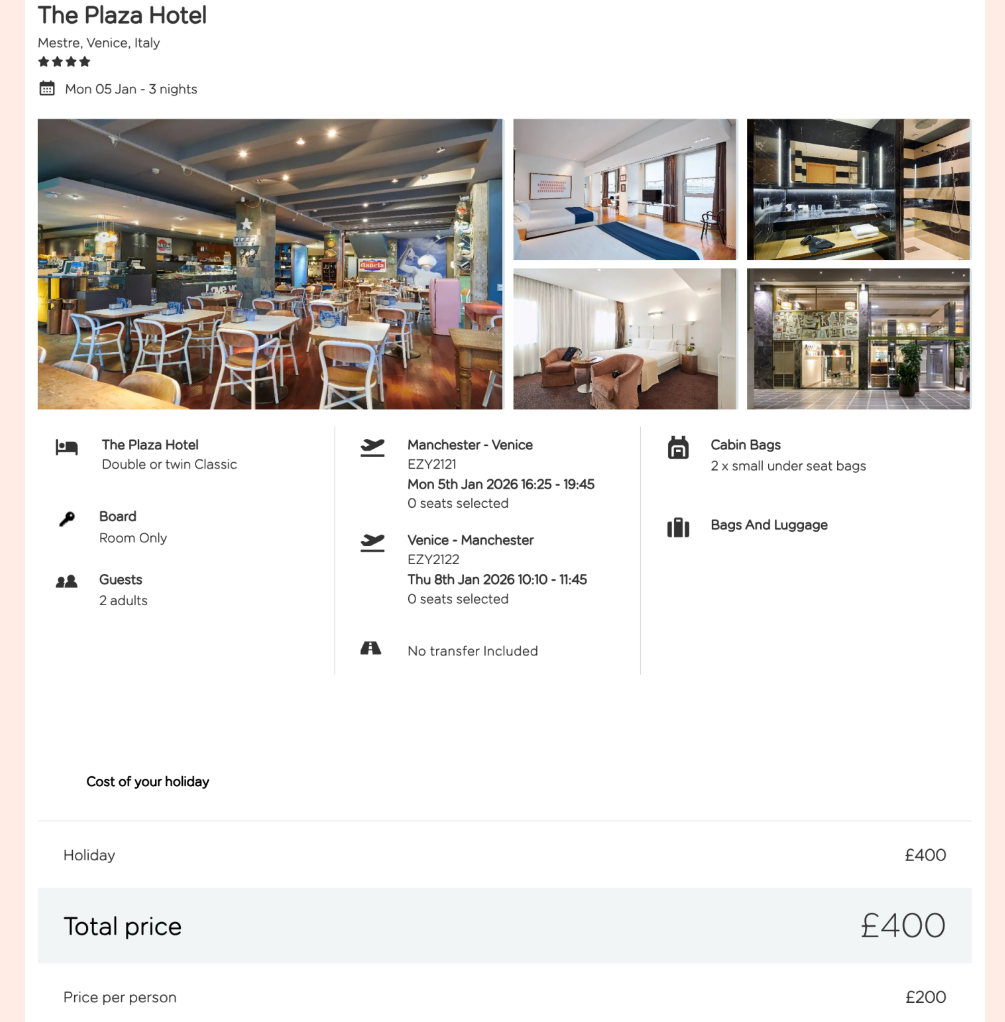Open the hotel exterior entrance photo
The width and height of the screenshot is (1005, 1022).
(858, 338)
